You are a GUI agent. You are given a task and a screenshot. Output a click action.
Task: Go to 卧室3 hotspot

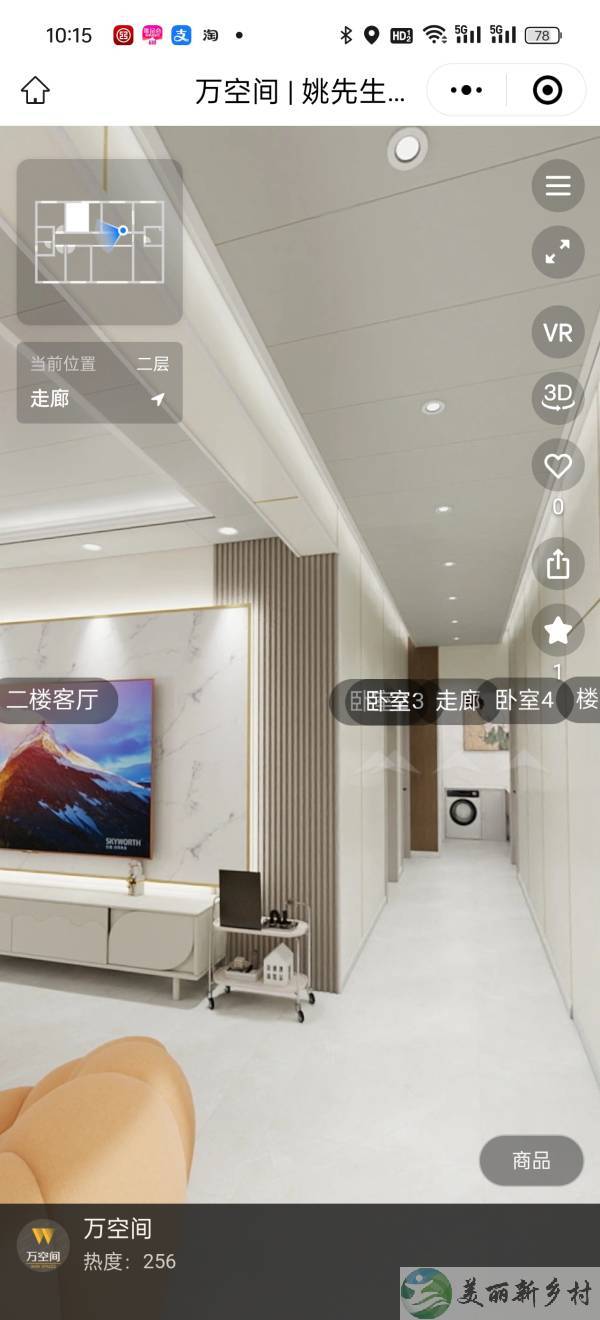pos(394,701)
